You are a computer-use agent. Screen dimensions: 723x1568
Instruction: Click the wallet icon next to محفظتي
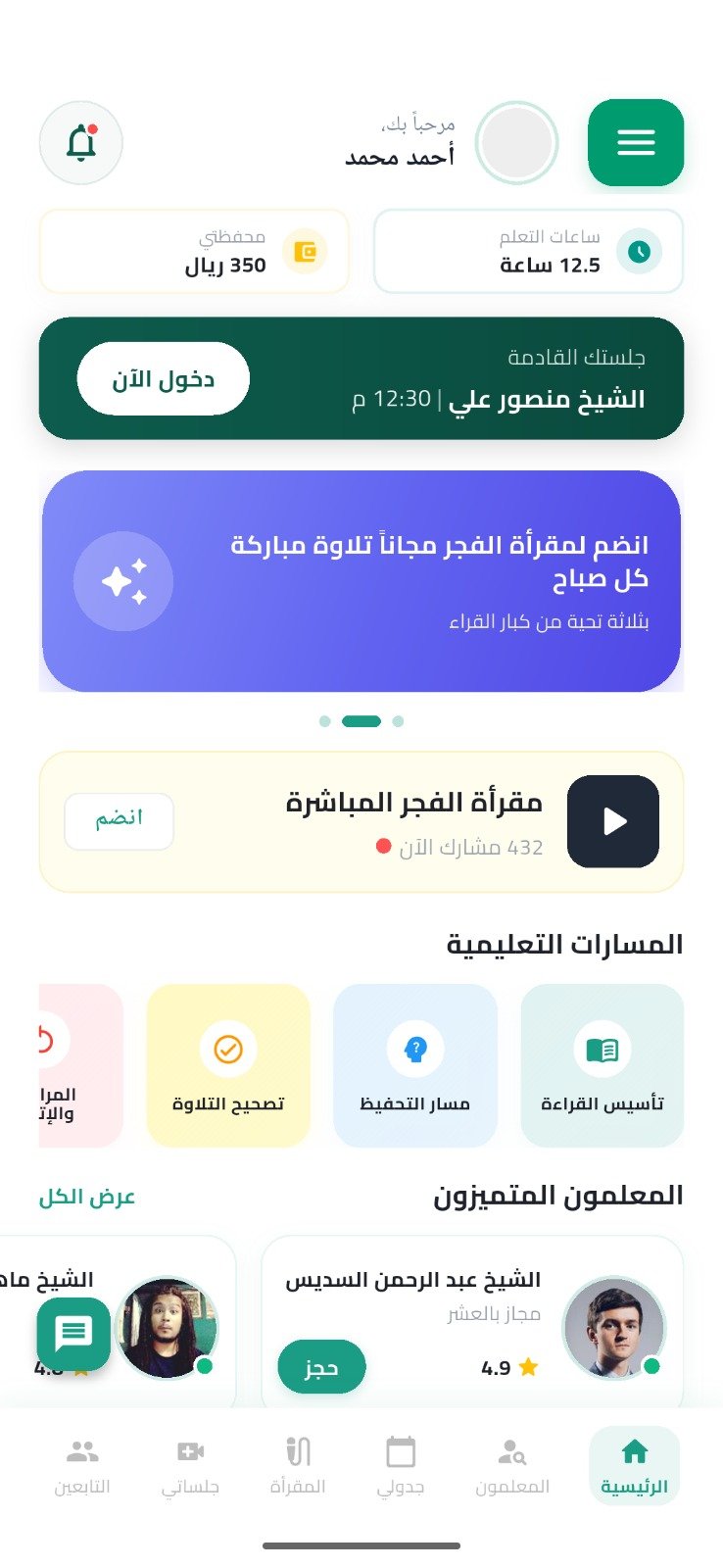click(x=307, y=251)
